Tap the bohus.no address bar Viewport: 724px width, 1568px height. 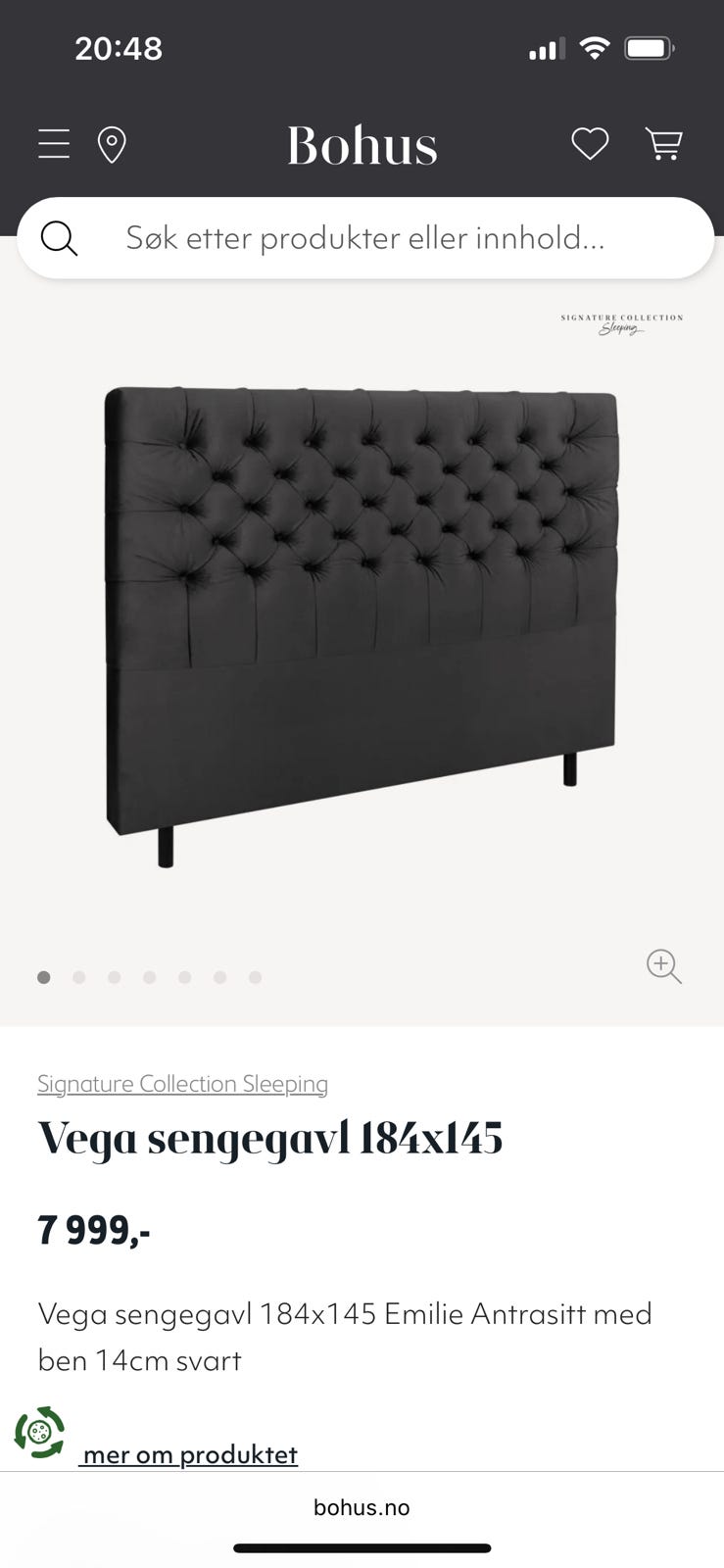coord(362,1507)
